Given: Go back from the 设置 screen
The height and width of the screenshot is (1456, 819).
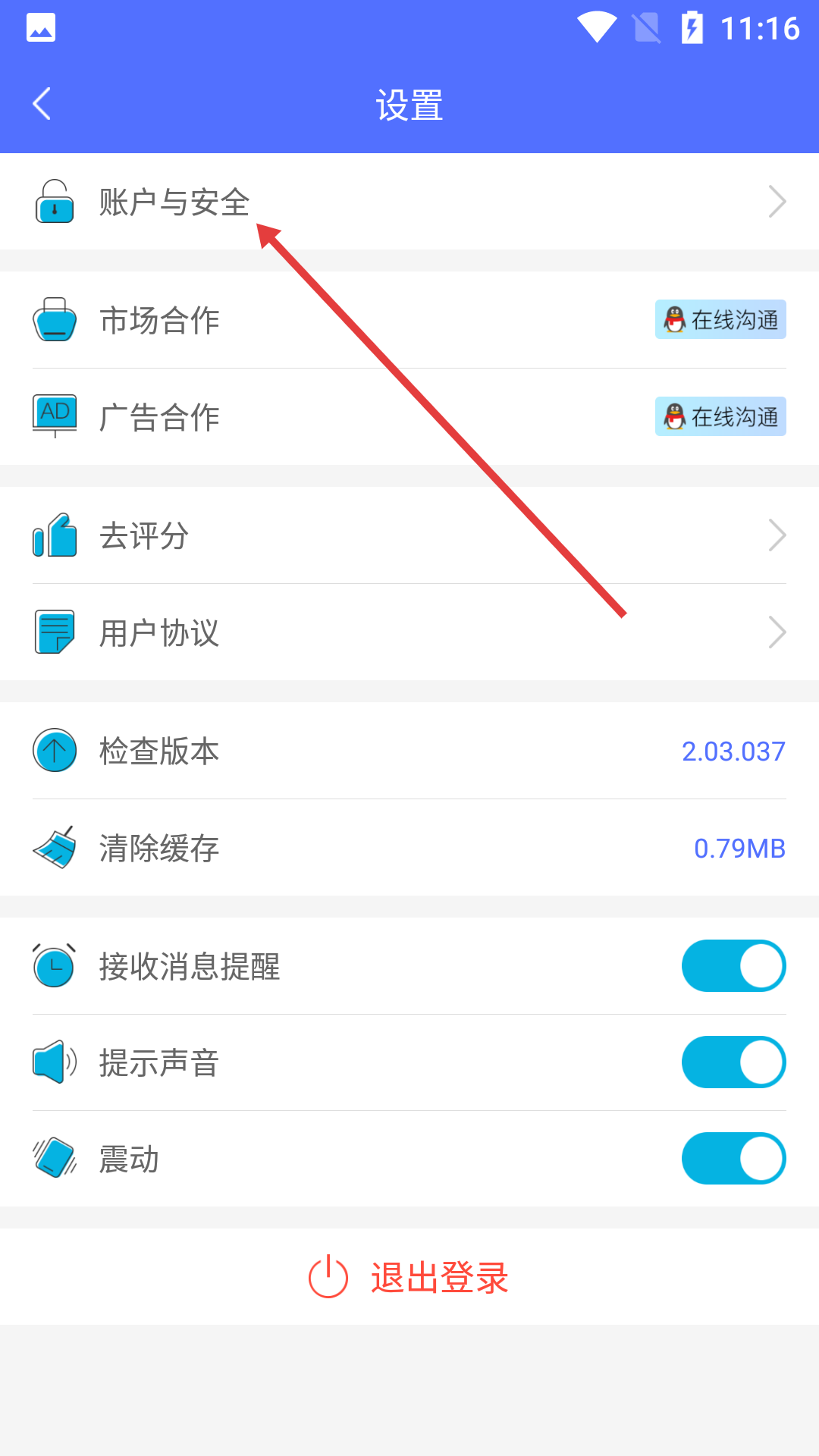Looking at the screenshot, I should tap(42, 104).
